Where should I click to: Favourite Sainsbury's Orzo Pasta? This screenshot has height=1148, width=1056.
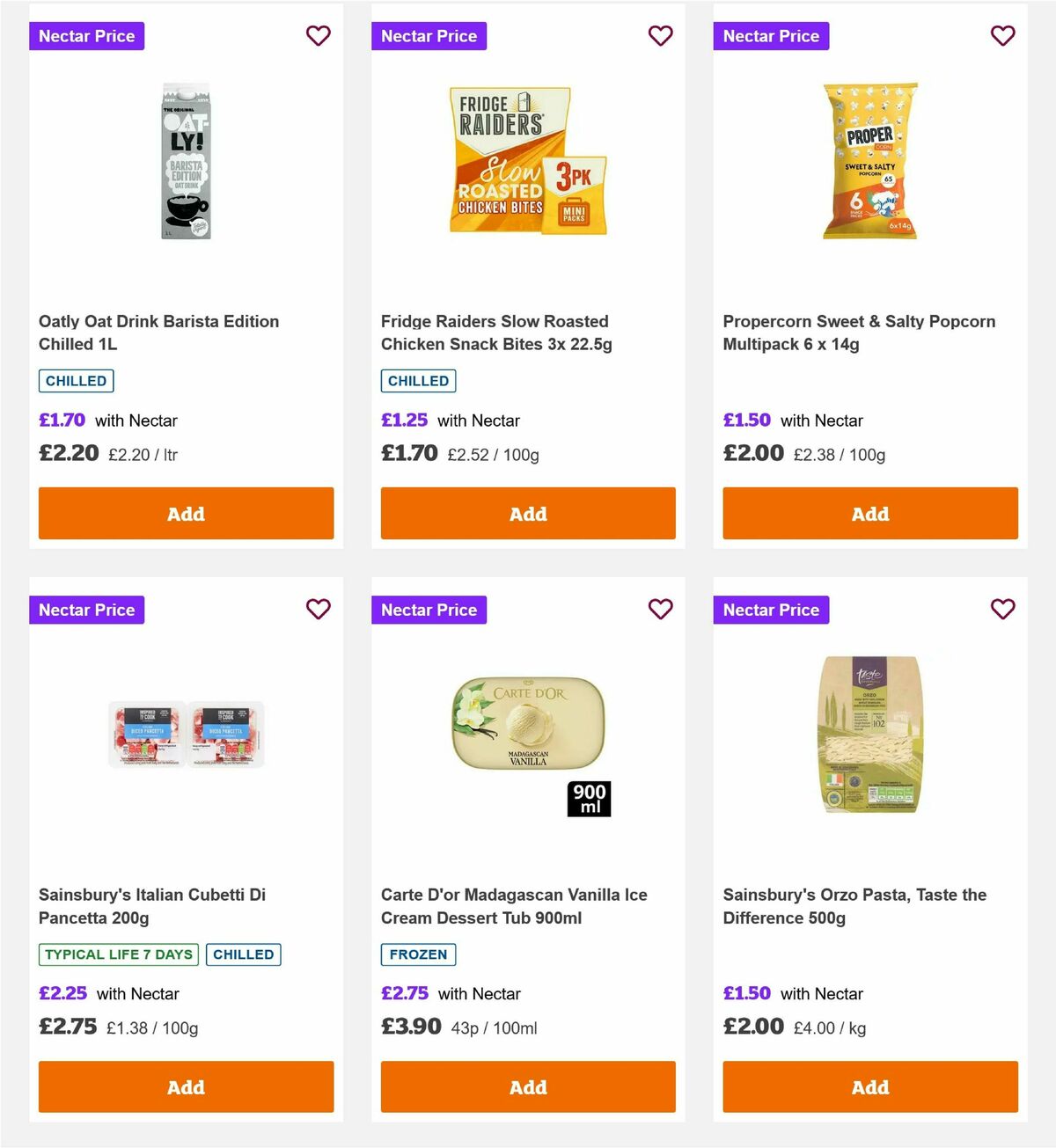tap(1002, 609)
